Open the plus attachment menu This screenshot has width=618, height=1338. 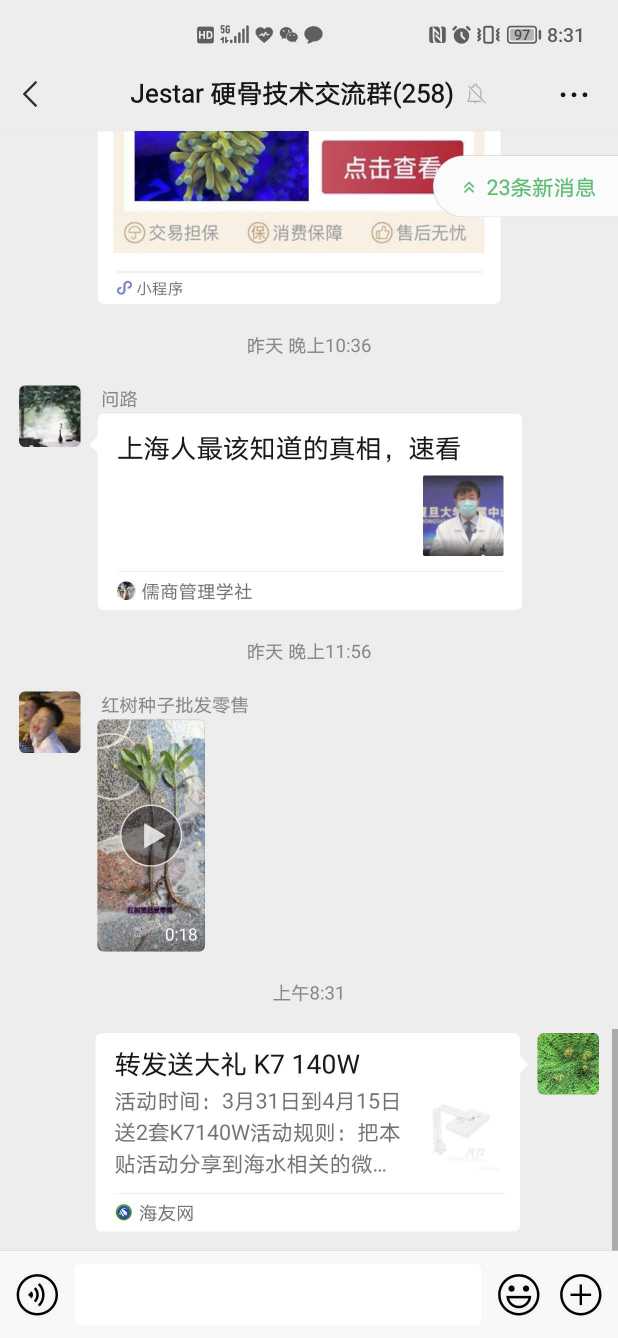pyautogui.click(x=580, y=1295)
